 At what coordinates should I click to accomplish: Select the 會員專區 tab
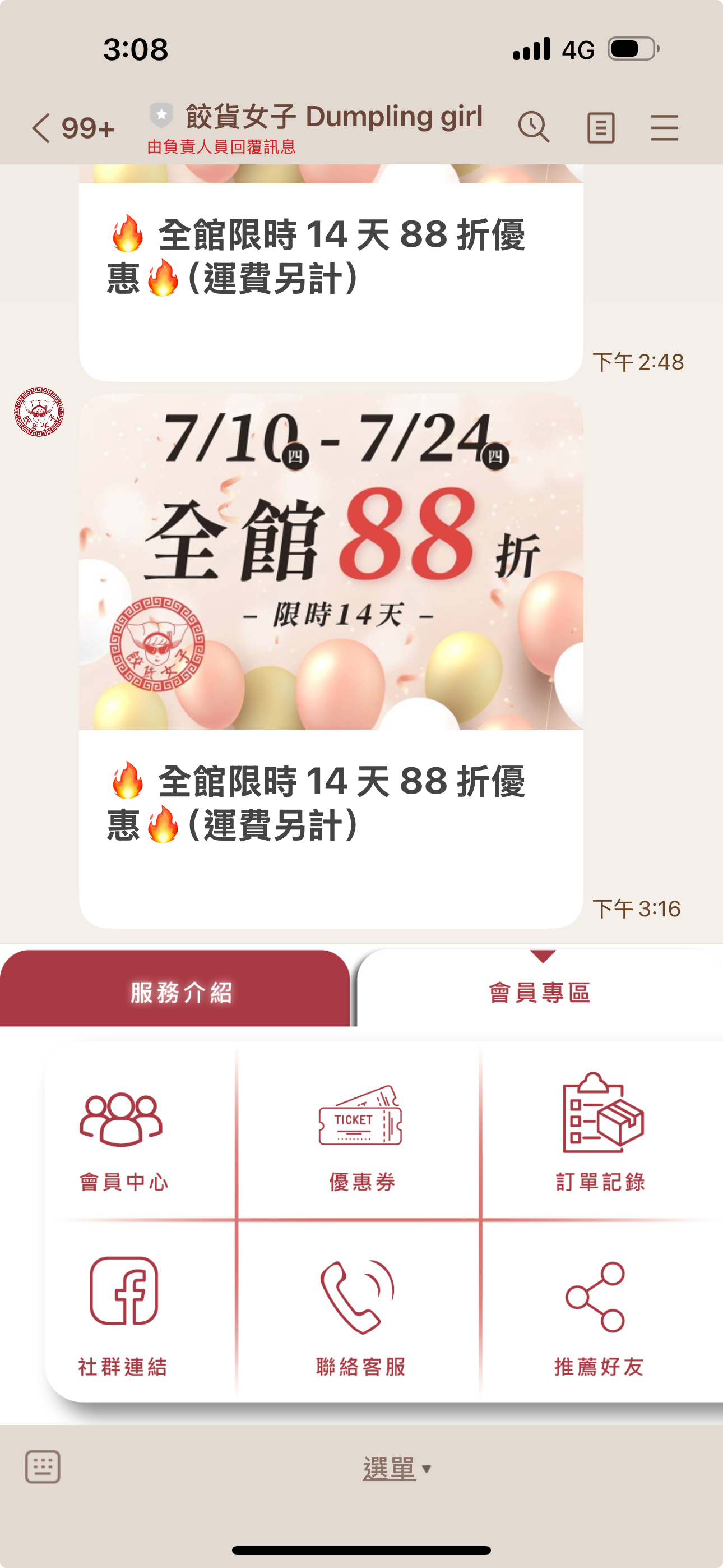pos(540,992)
